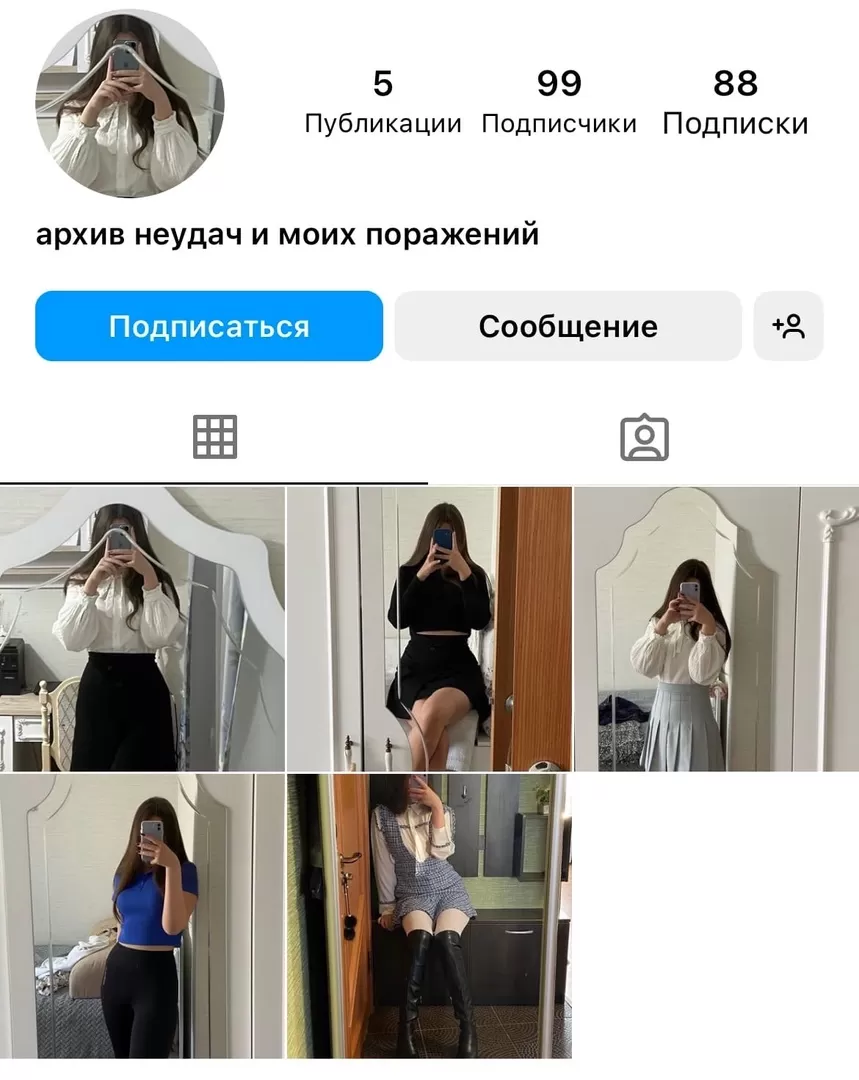Open post with blue crop top
The width and height of the screenshot is (859, 1080).
tap(142, 915)
